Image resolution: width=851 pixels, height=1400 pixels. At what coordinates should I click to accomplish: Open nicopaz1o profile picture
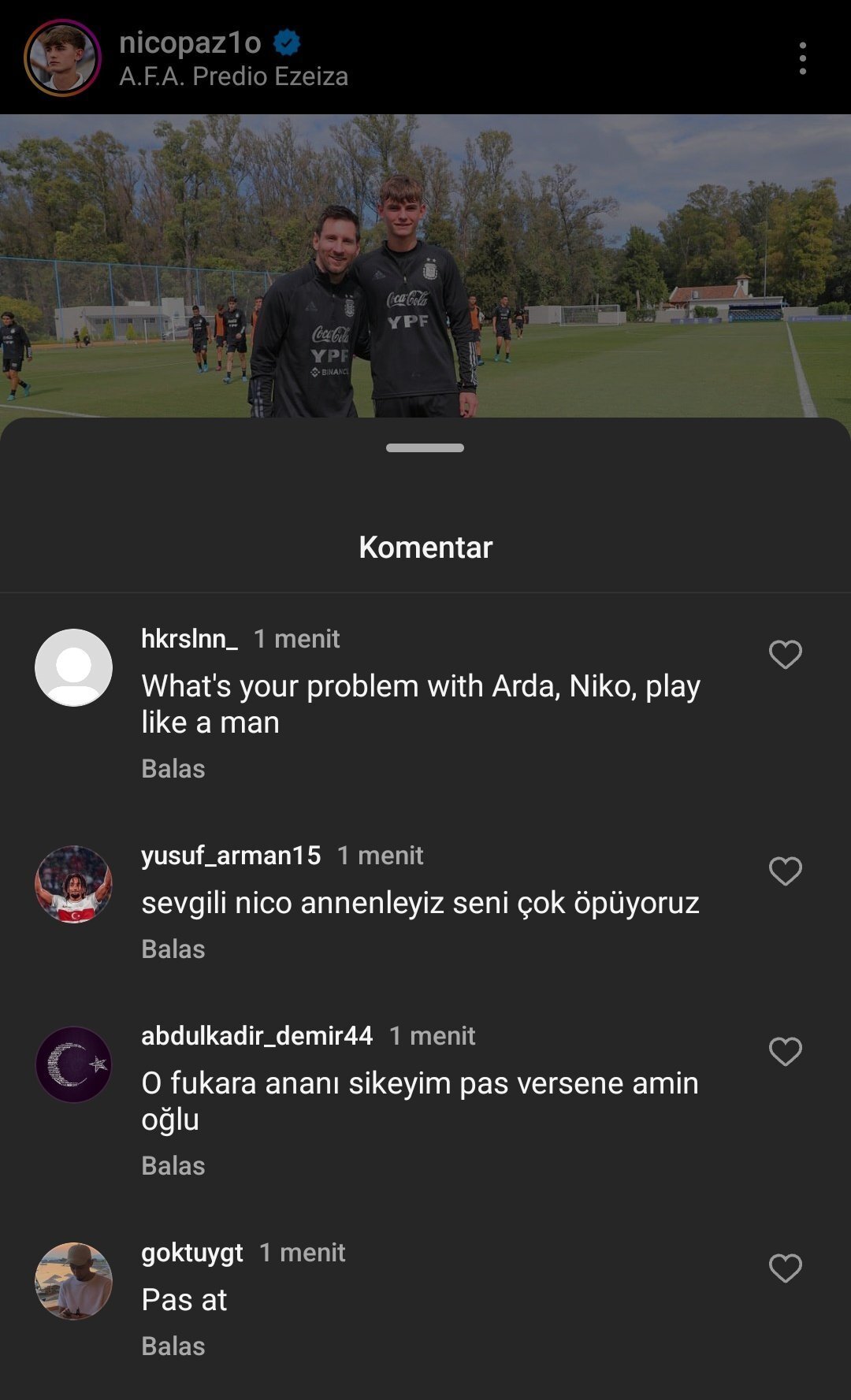[x=62, y=58]
